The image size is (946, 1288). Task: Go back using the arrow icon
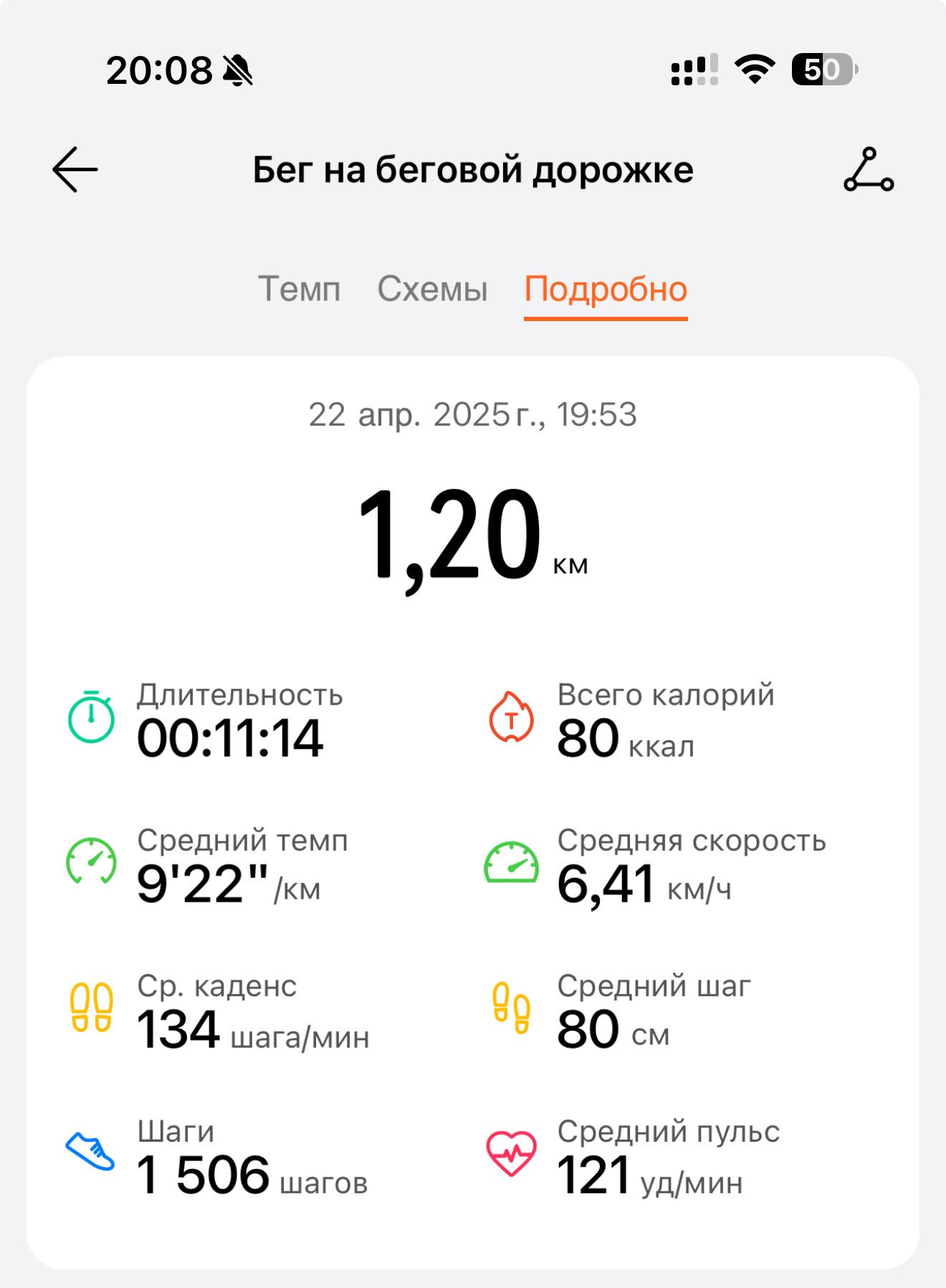[75, 170]
